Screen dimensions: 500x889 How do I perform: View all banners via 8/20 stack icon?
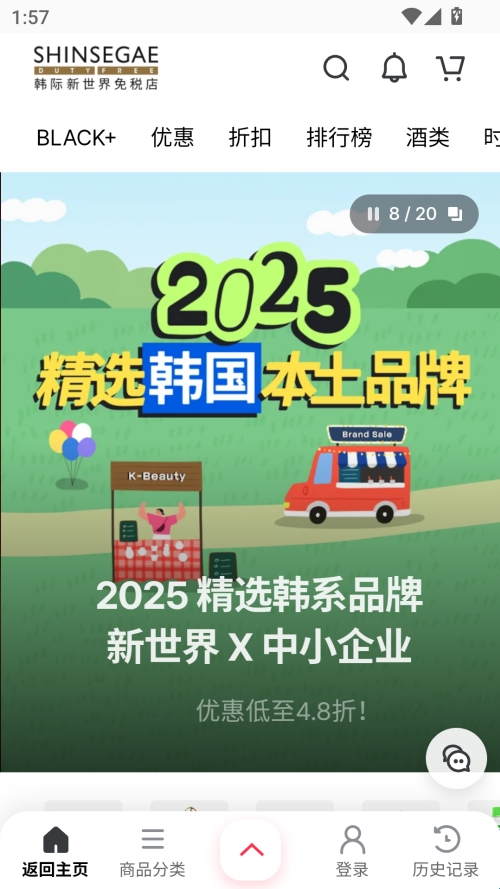pyautogui.click(x=455, y=214)
